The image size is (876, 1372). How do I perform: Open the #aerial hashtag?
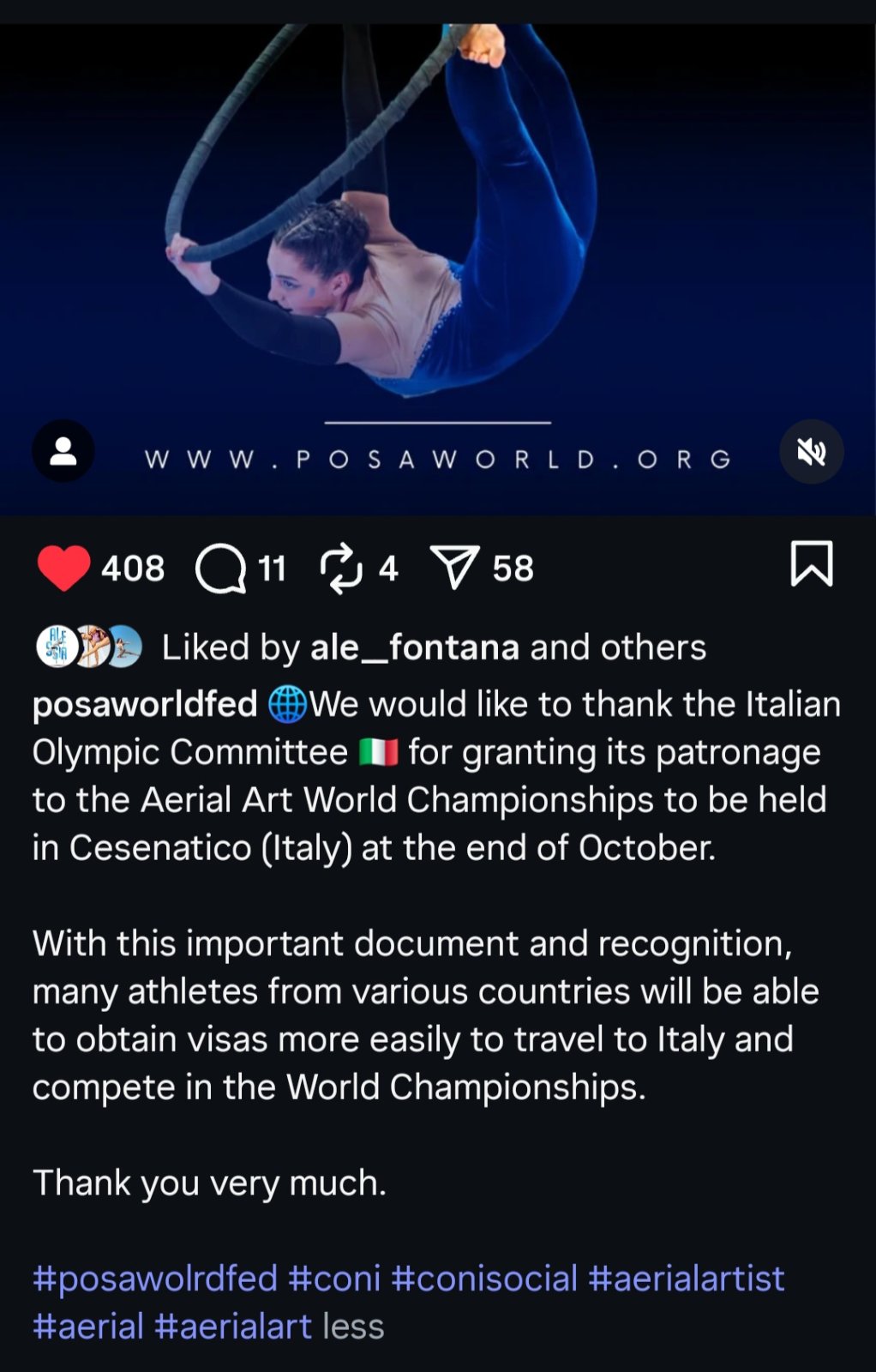88,1327
